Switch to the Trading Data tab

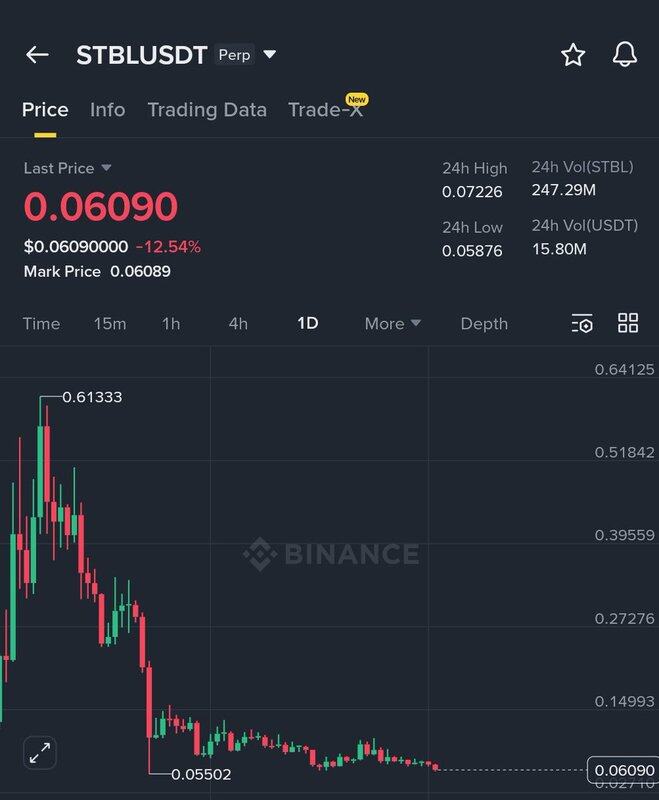click(x=207, y=110)
